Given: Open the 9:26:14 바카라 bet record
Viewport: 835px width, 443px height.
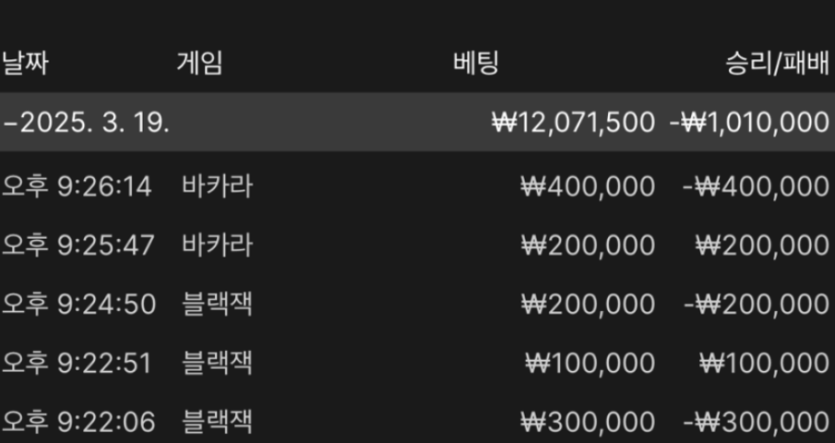Looking at the screenshot, I should [415, 186].
